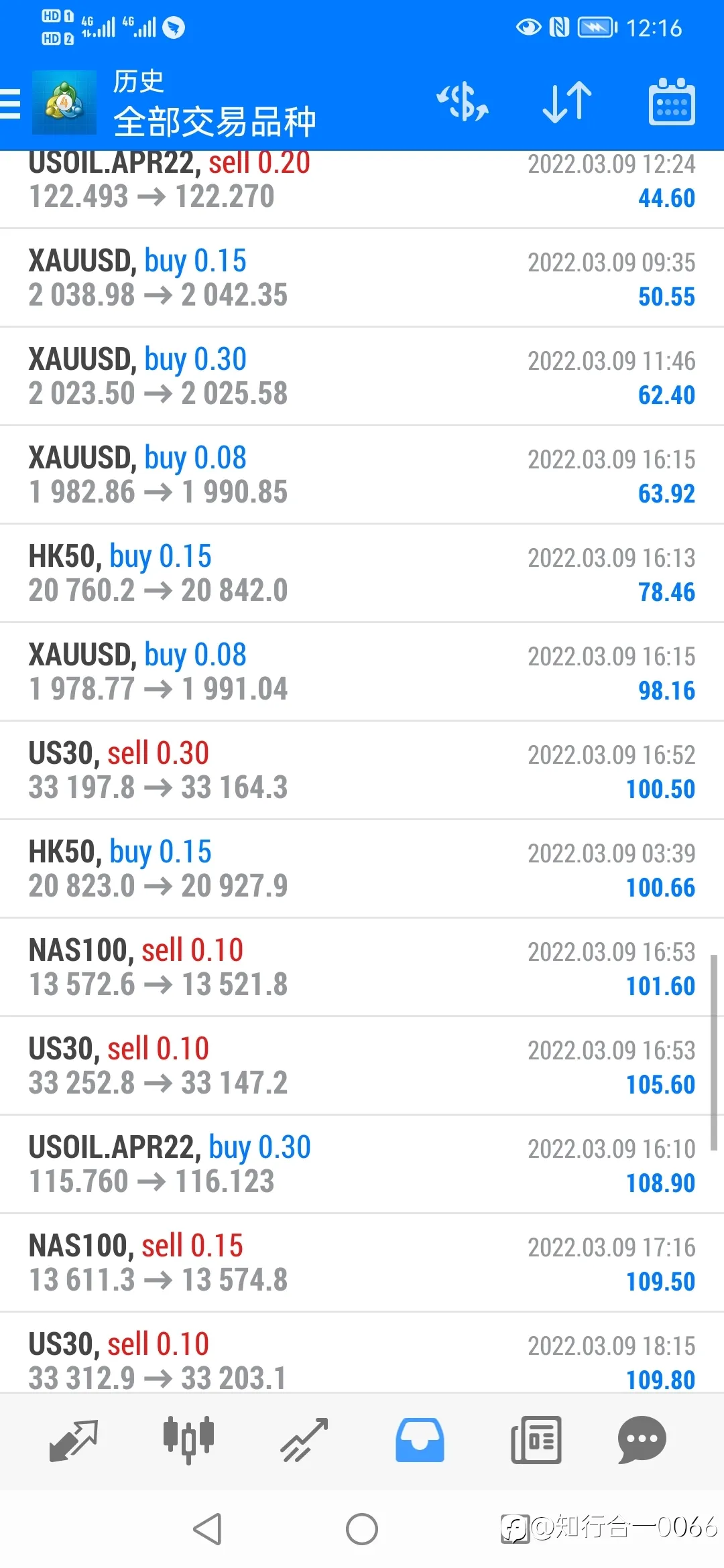This screenshot has height=1568, width=724.
Task: Tap the system home button
Action: [x=362, y=1529]
